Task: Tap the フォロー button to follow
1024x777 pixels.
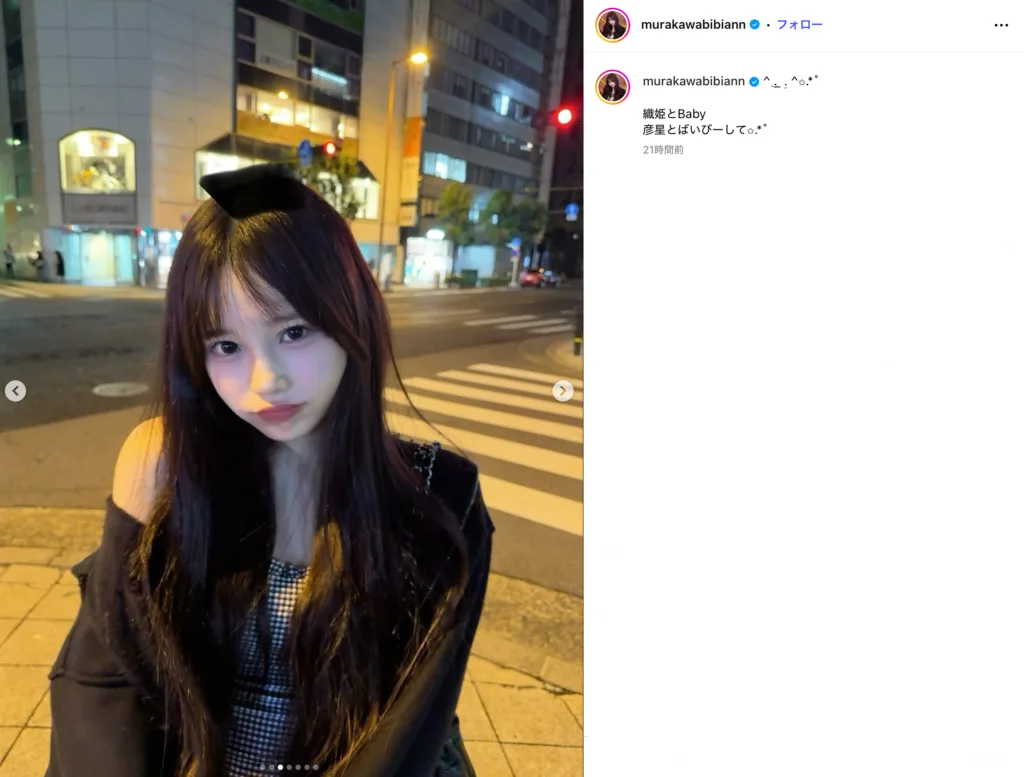Action: 798,25
